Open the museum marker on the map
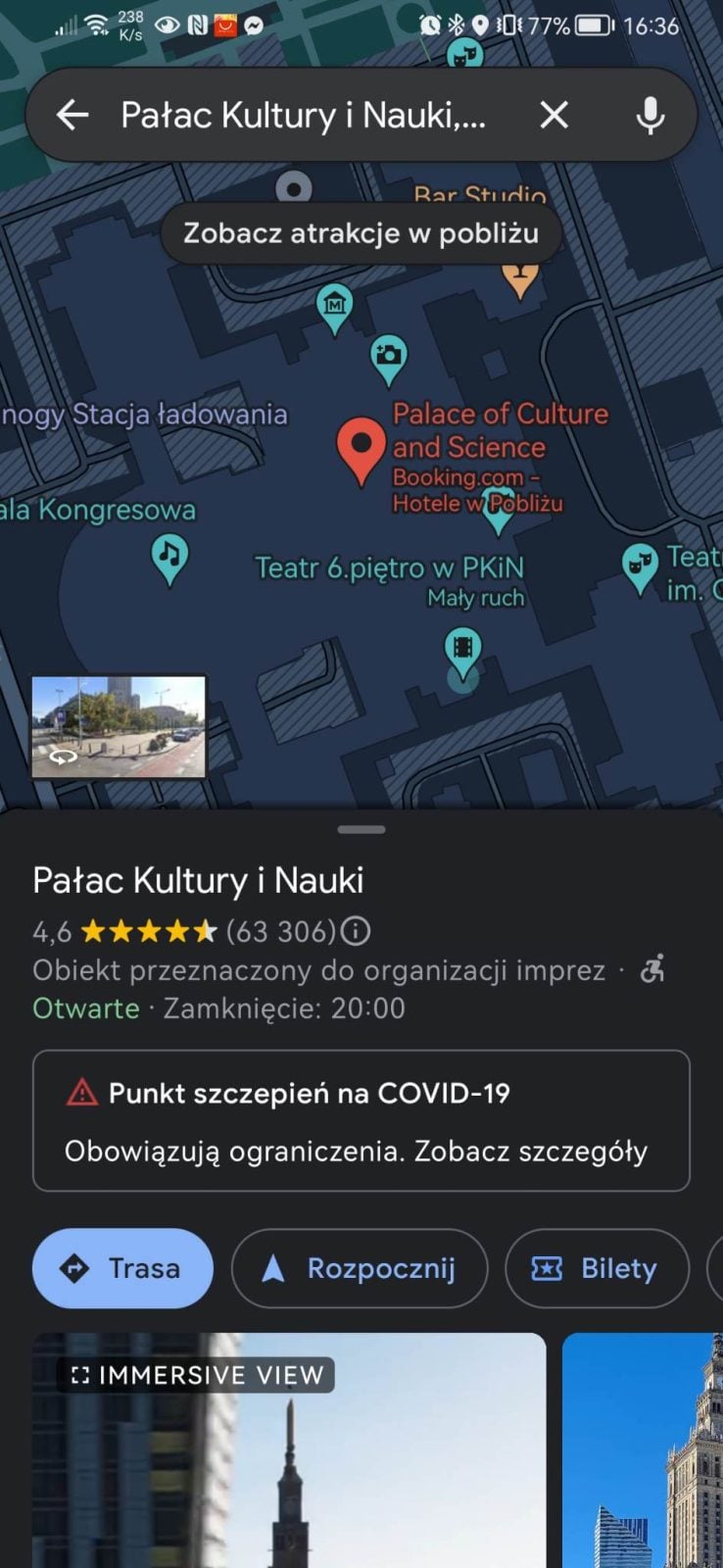The height and width of the screenshot is (1568, 723). (x=335, y=305)
